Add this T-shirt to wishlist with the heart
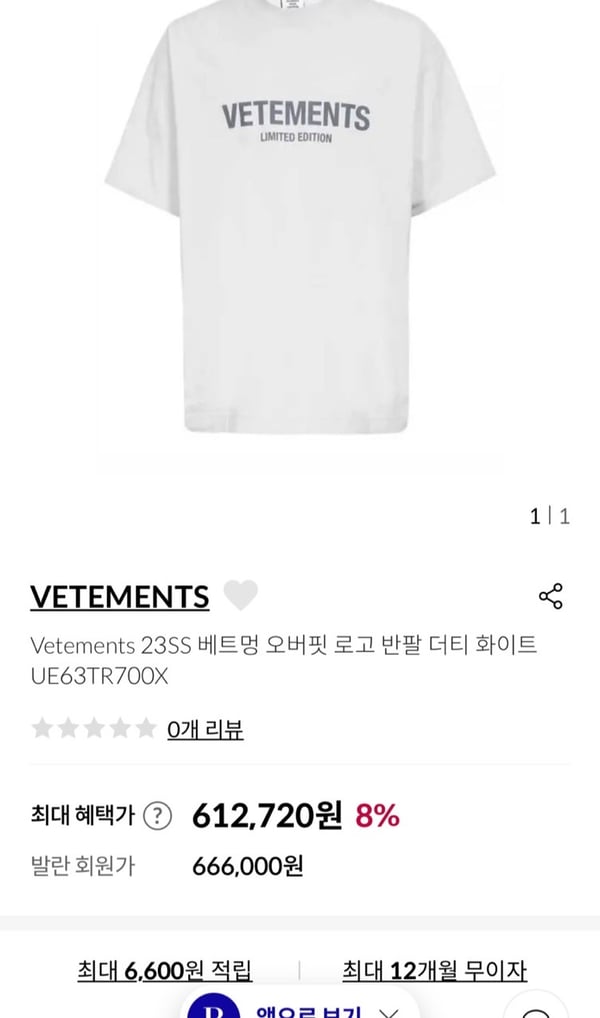The width and height of the screenshot is (600, 1018). pos(240,596)
